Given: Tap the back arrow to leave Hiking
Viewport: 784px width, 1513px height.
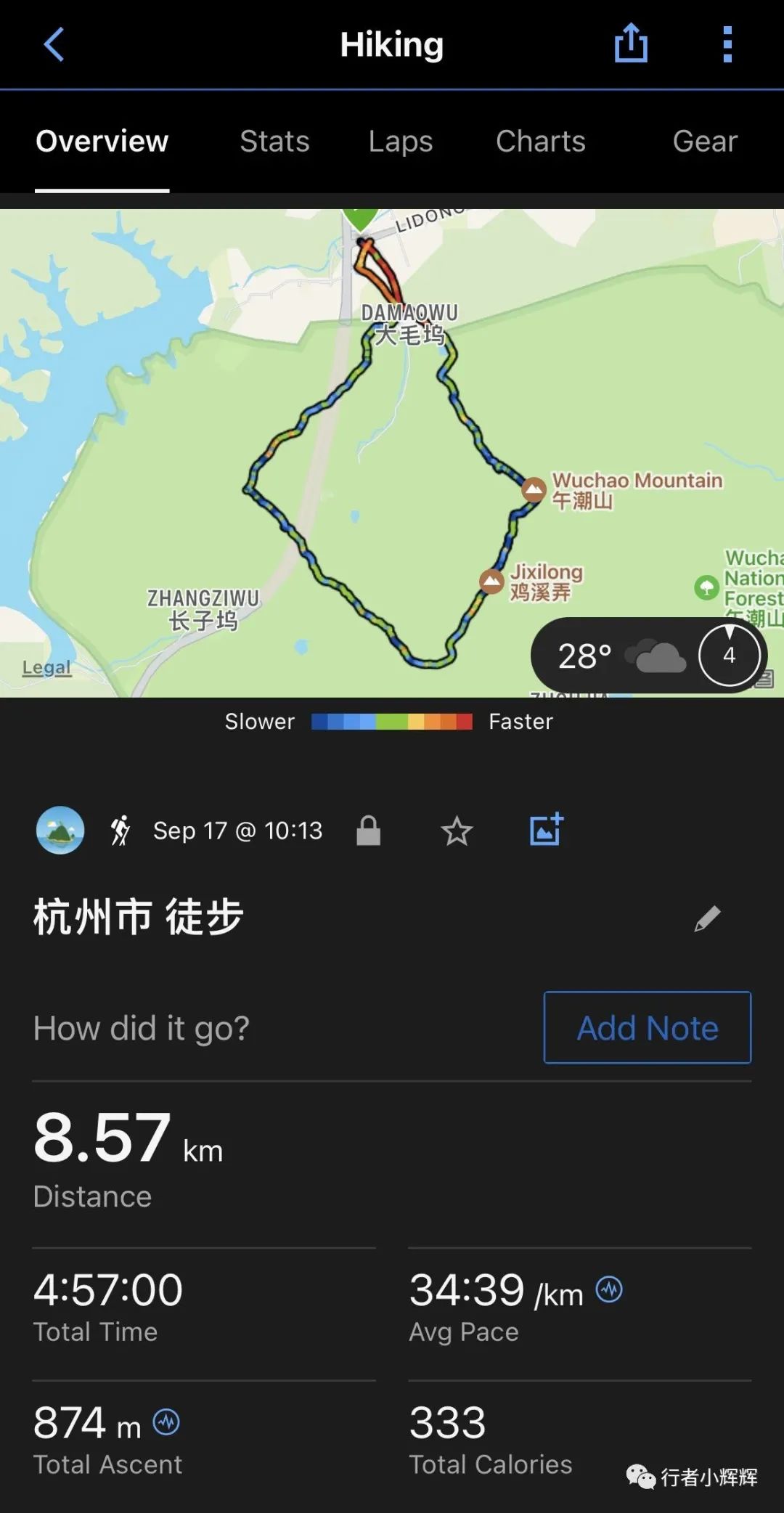Looking at the screenshot, I should click(x=53, y=45).
